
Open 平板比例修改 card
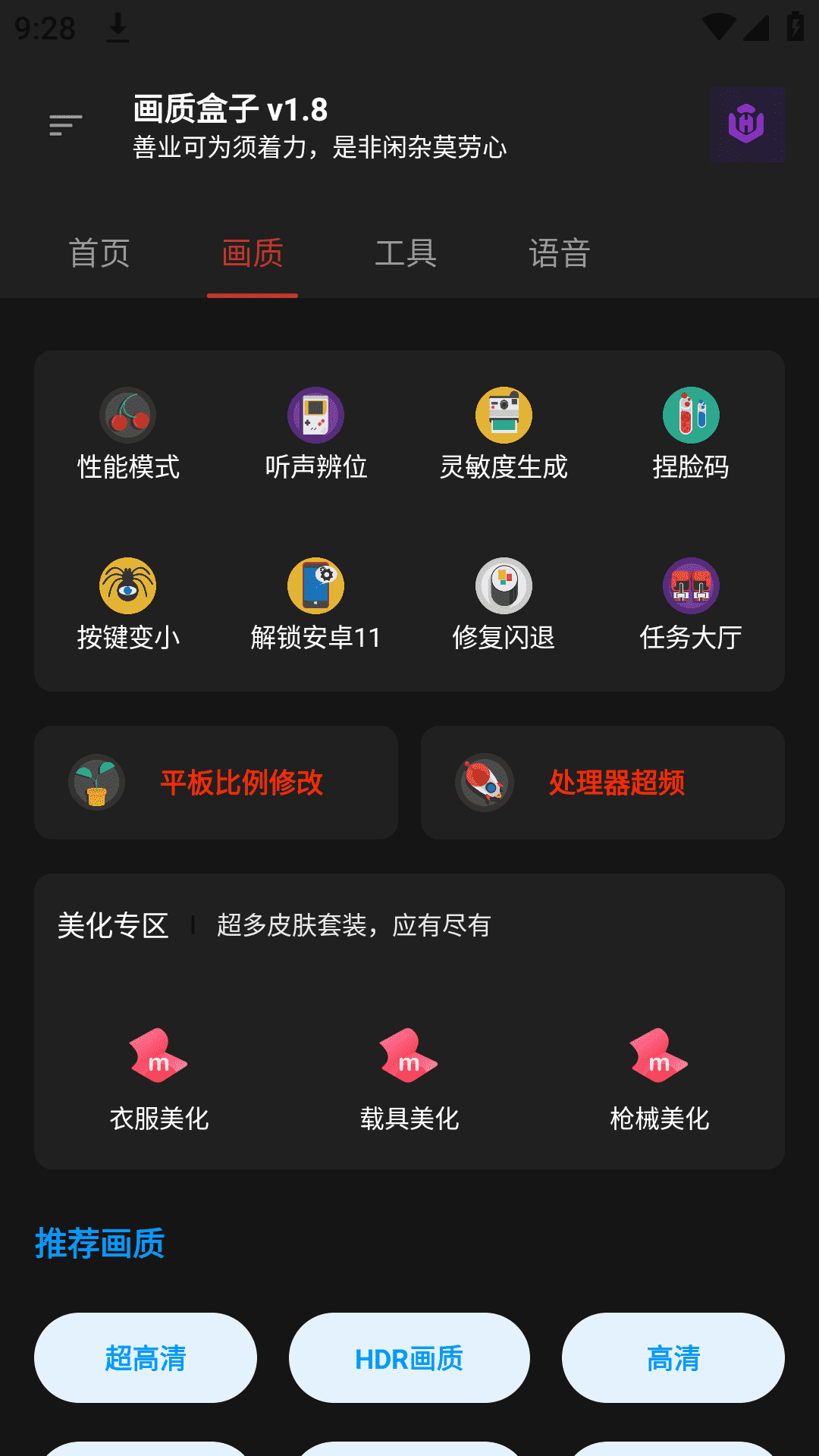click(216, 783)
